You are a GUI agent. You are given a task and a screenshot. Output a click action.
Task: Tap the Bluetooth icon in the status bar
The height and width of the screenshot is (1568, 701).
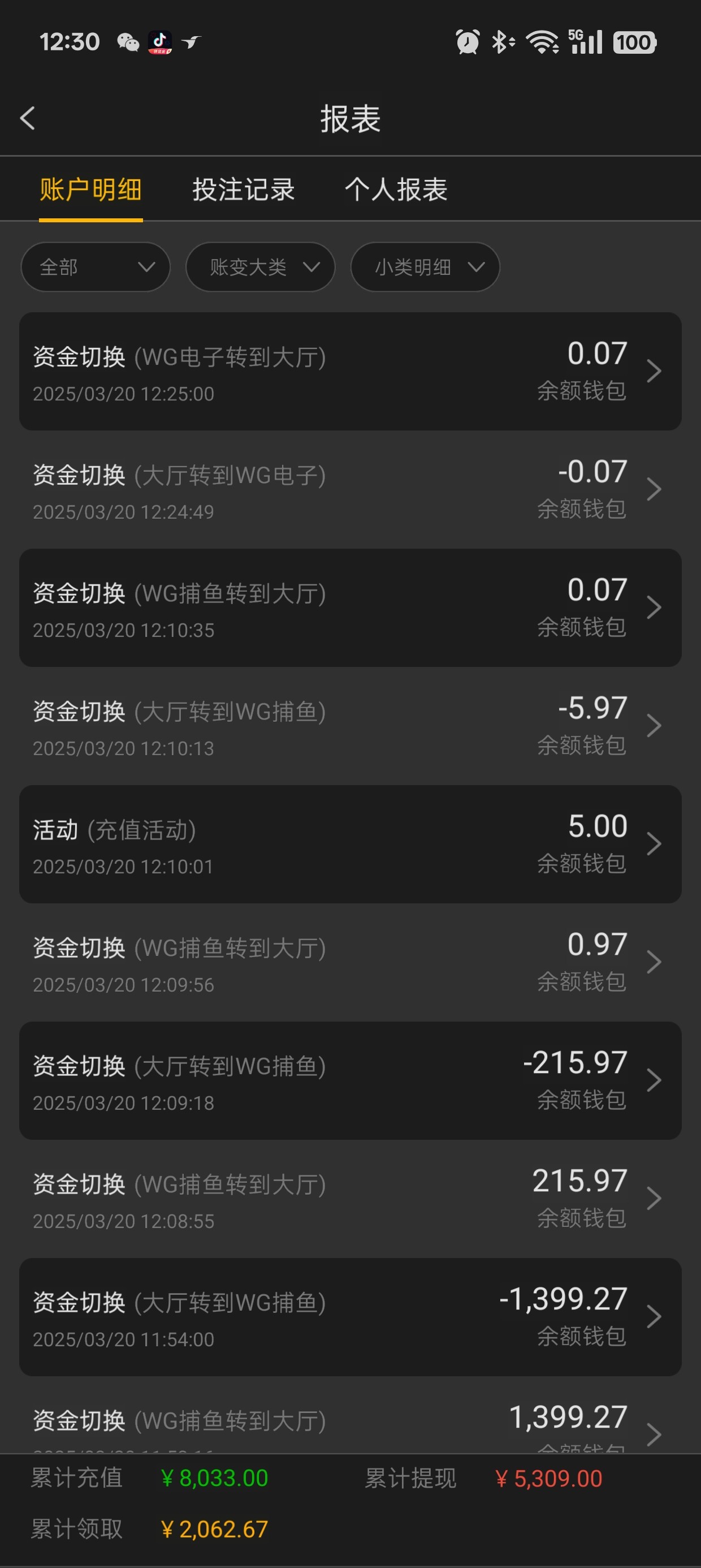coord(501,41)
